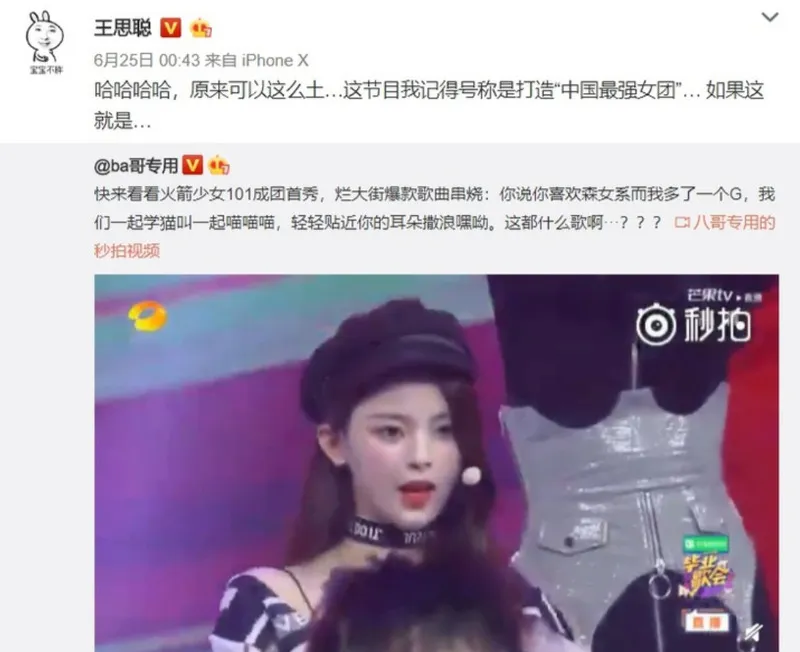Screen dimensions: 800x652
Task: Open the 王思聪 username link
Action: (122, 26)
